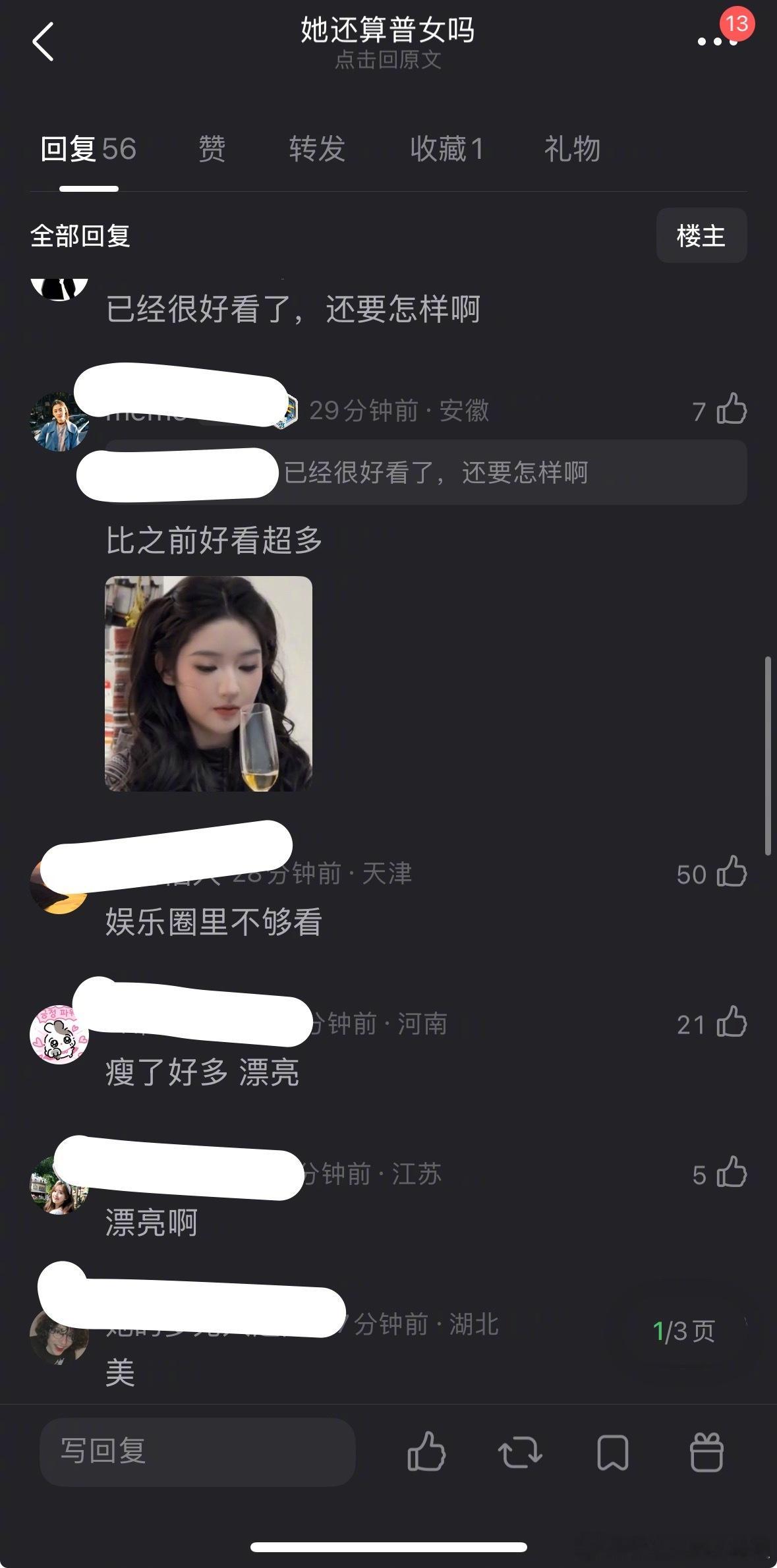Screen dimensions: 777x1568
Task: Switch to the 赞 tab
Action: click(212, 150)
